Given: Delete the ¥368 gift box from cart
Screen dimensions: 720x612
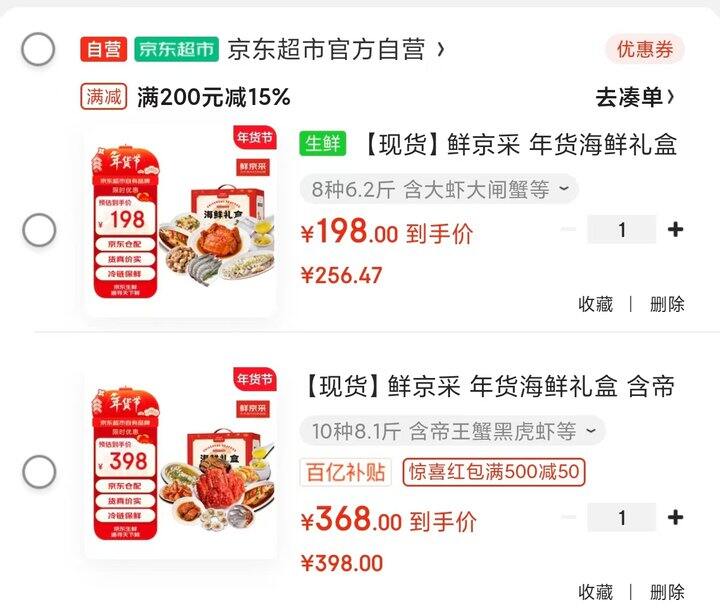Looking at the screenshot, I should coord(667,591).
